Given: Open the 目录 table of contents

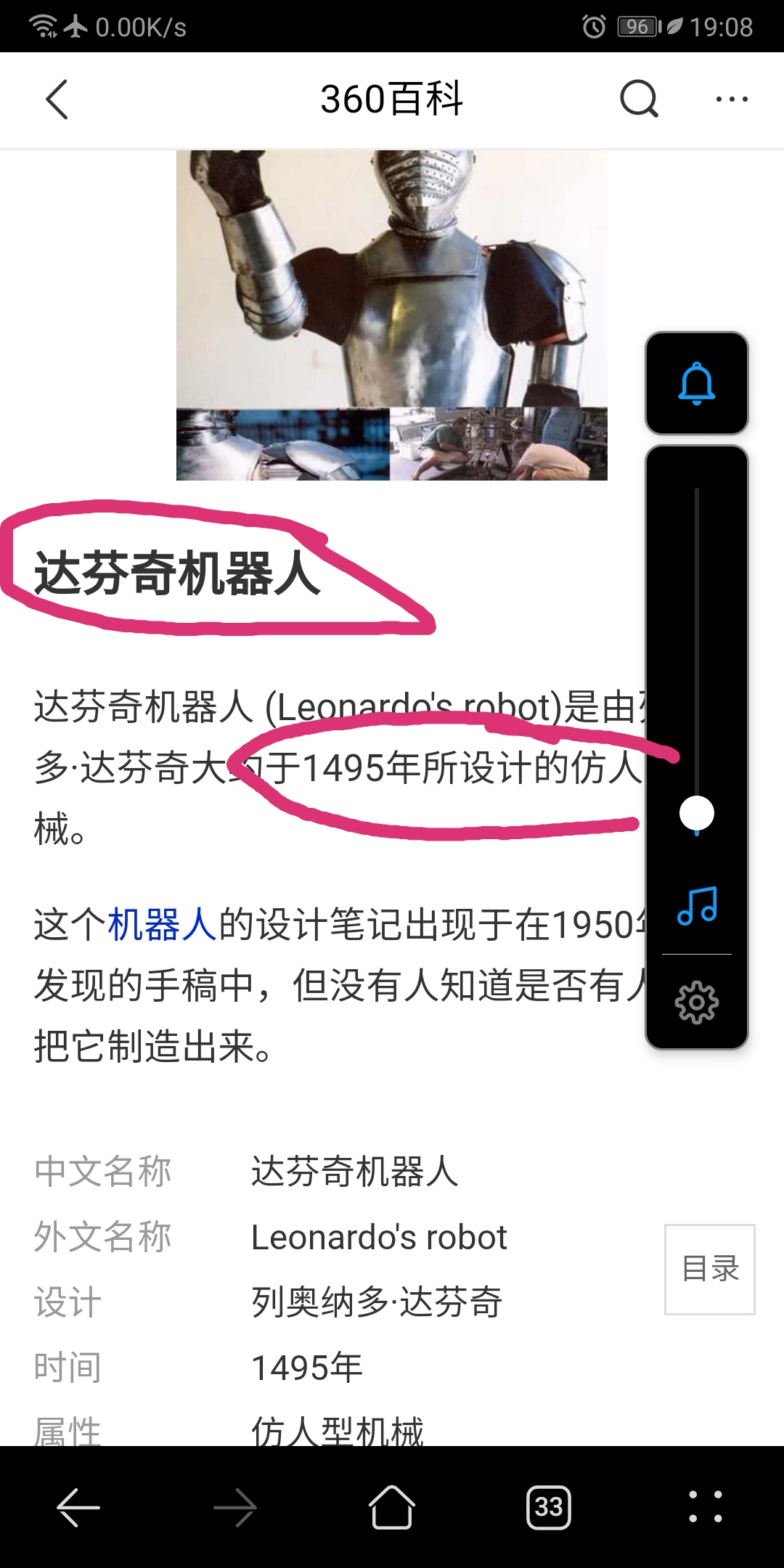Looking at the screenshot, I should (x=709, y=1269).
